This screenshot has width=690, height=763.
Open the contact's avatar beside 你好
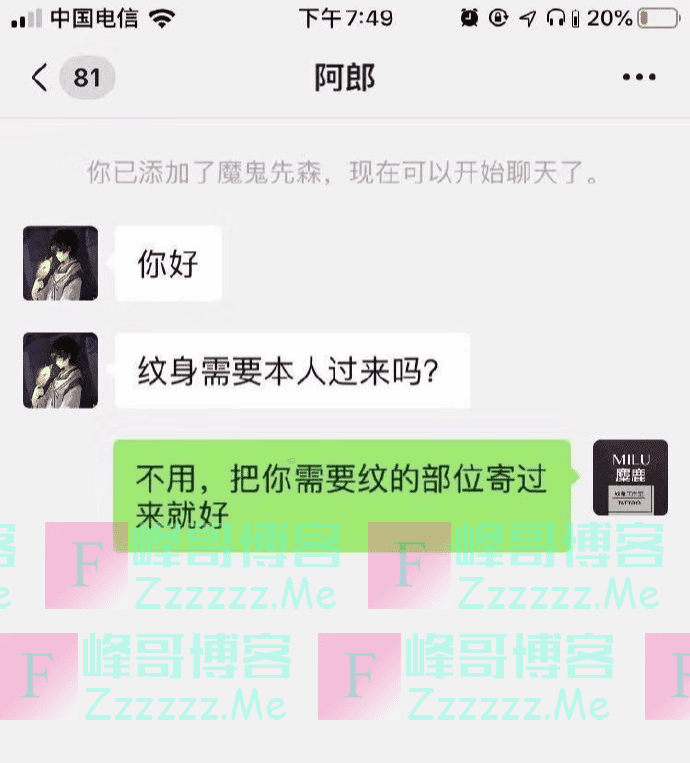[60, 264]
